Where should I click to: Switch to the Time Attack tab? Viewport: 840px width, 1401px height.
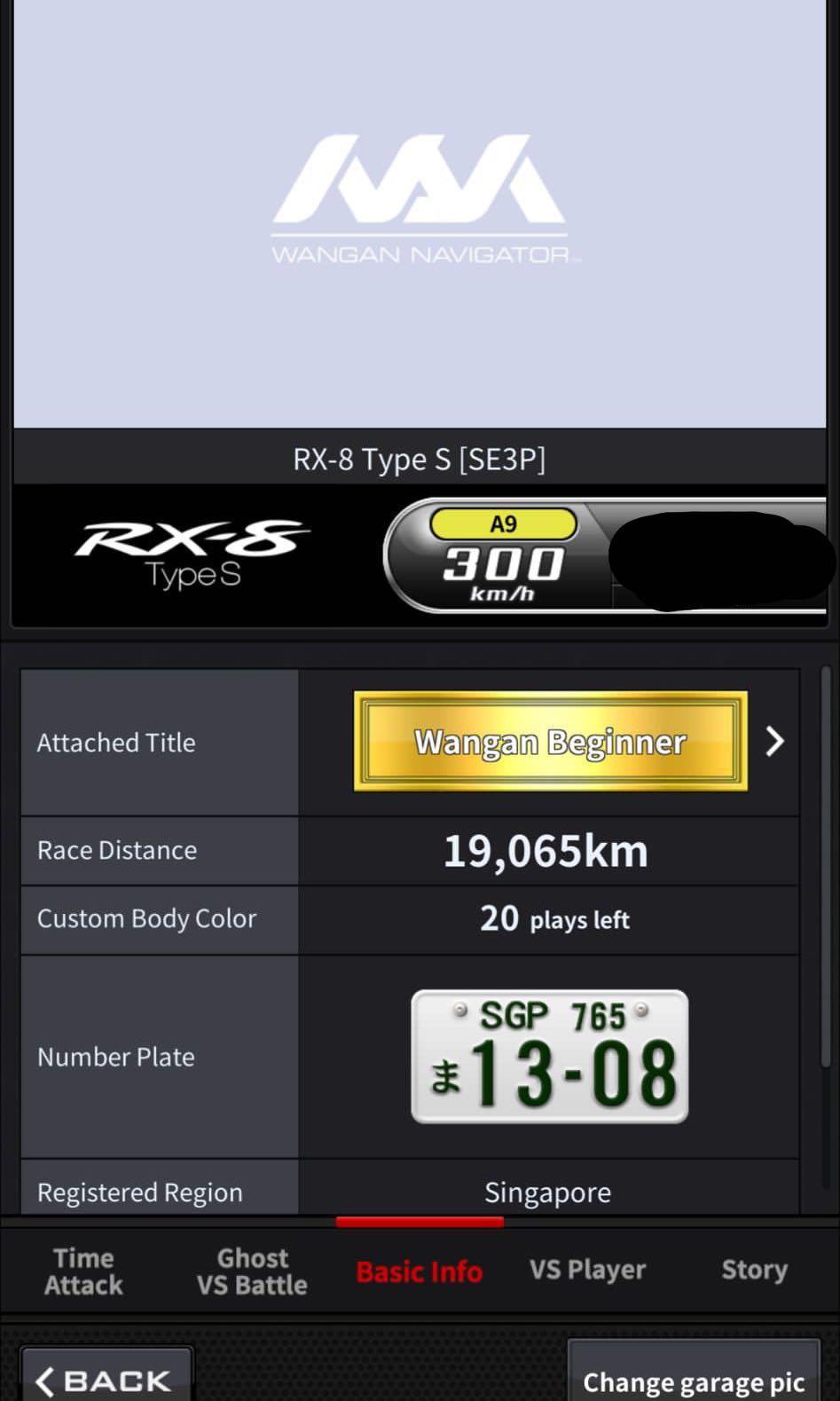point(82,1271)
